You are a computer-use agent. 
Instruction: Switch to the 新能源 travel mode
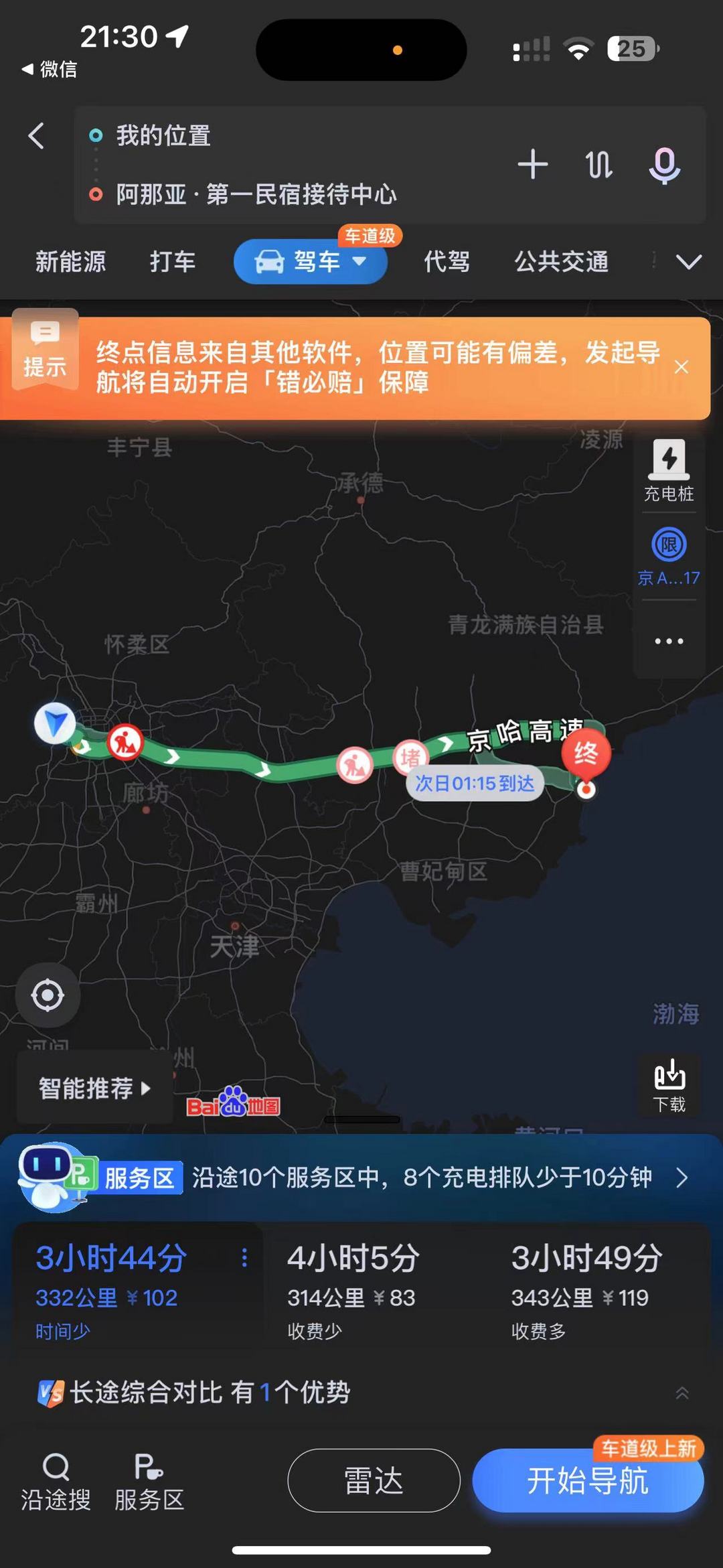(x=71, y=261)
